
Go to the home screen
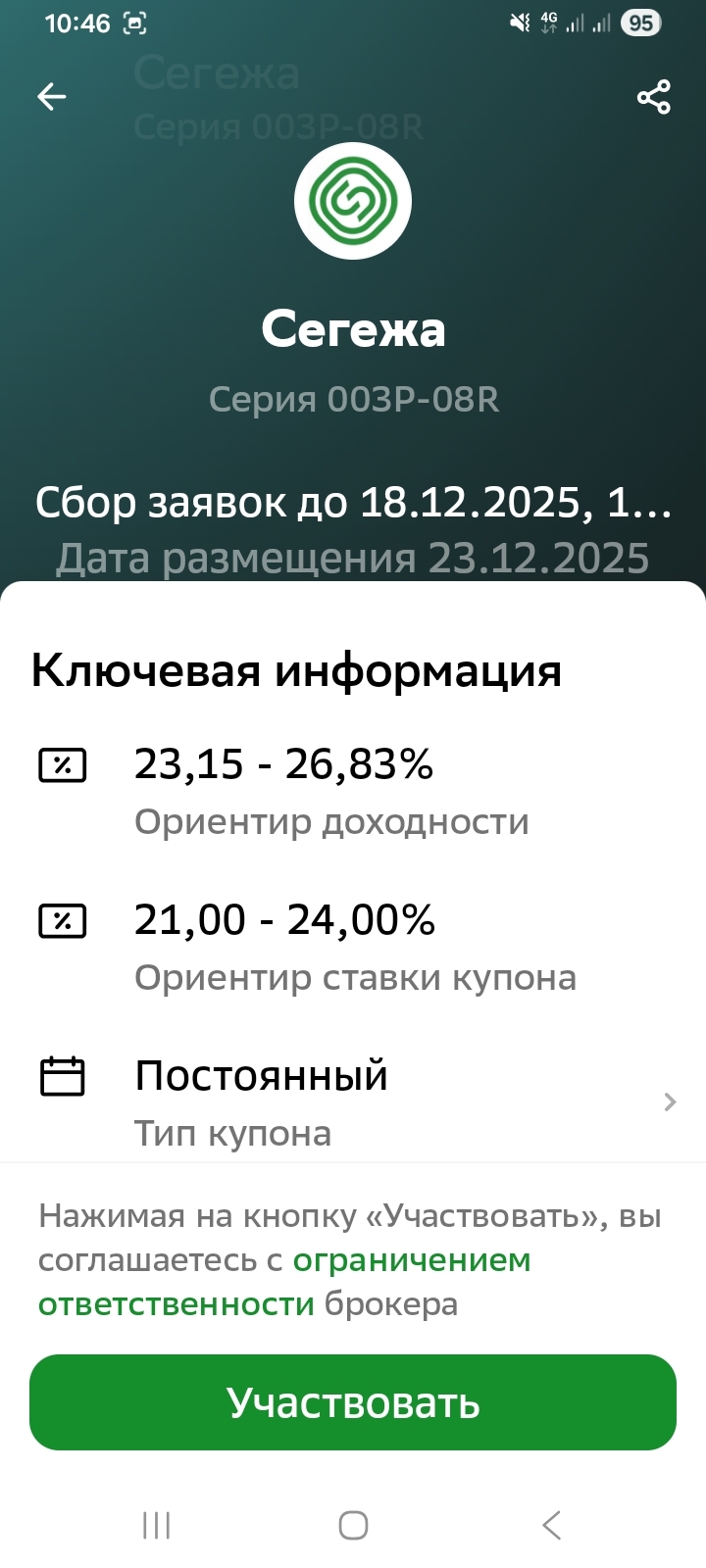tap(353, 1525)
